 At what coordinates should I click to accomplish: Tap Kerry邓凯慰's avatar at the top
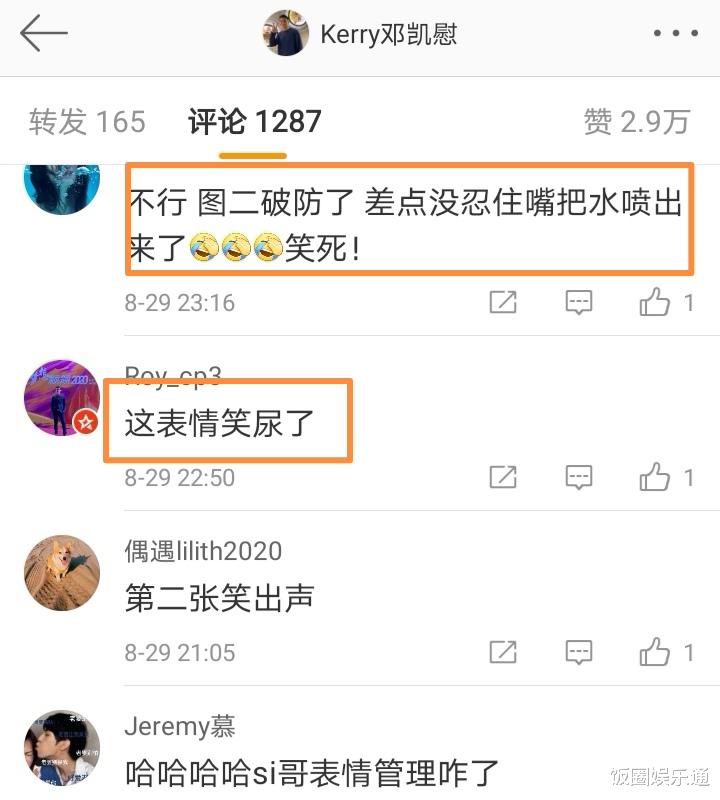(x=287, y=32)
